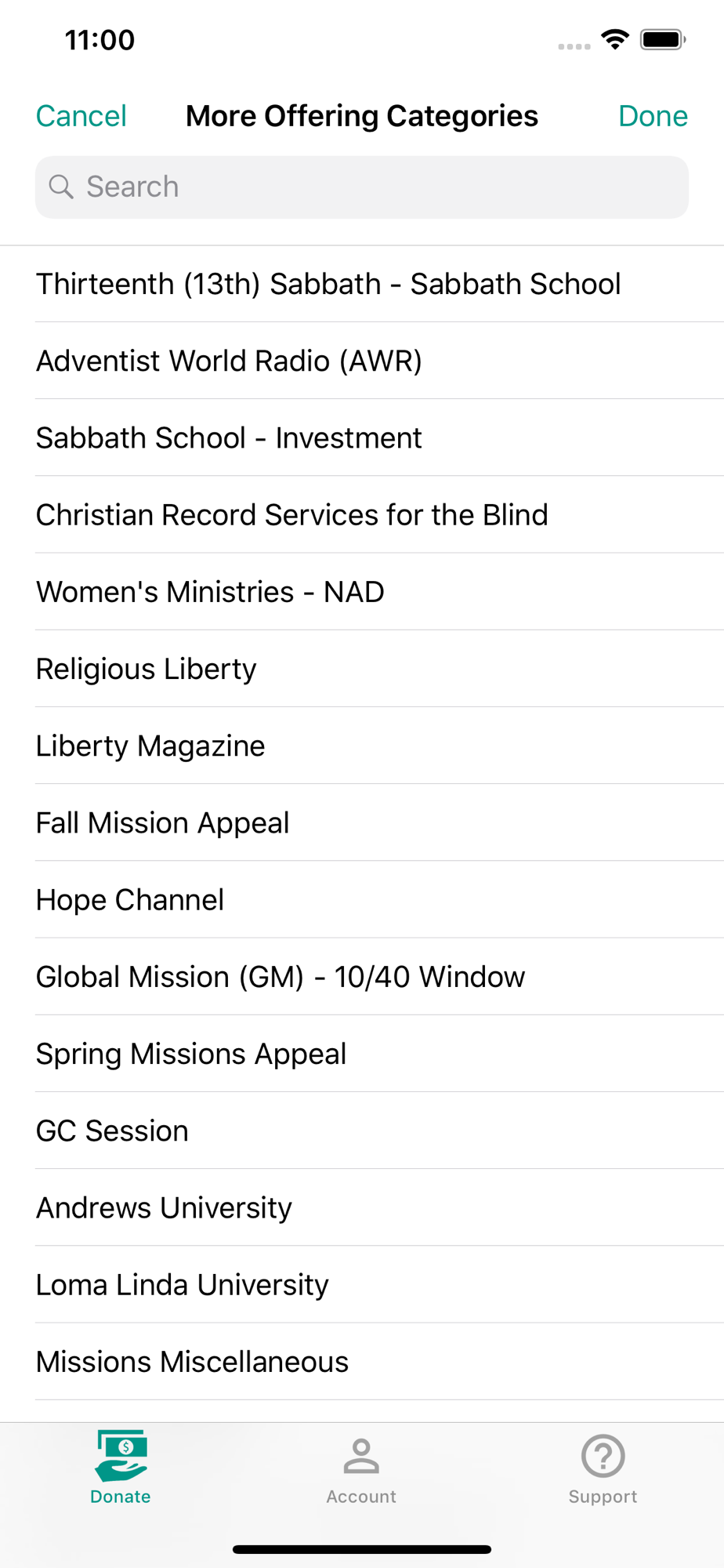Switch to the Account tab

point(361,1470)
